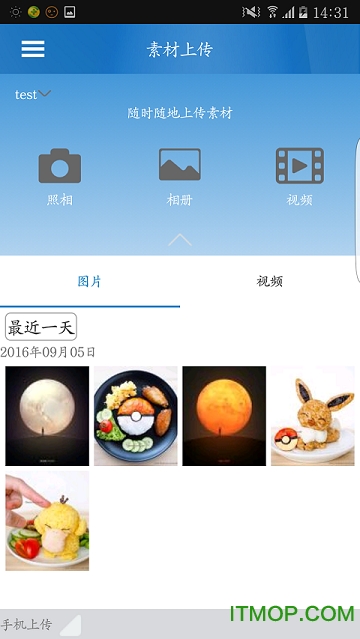Image resolution: width=360 pixels, height=639 pixels.
Task: Switch to the 视频 list tab
Action: [269, 282]
